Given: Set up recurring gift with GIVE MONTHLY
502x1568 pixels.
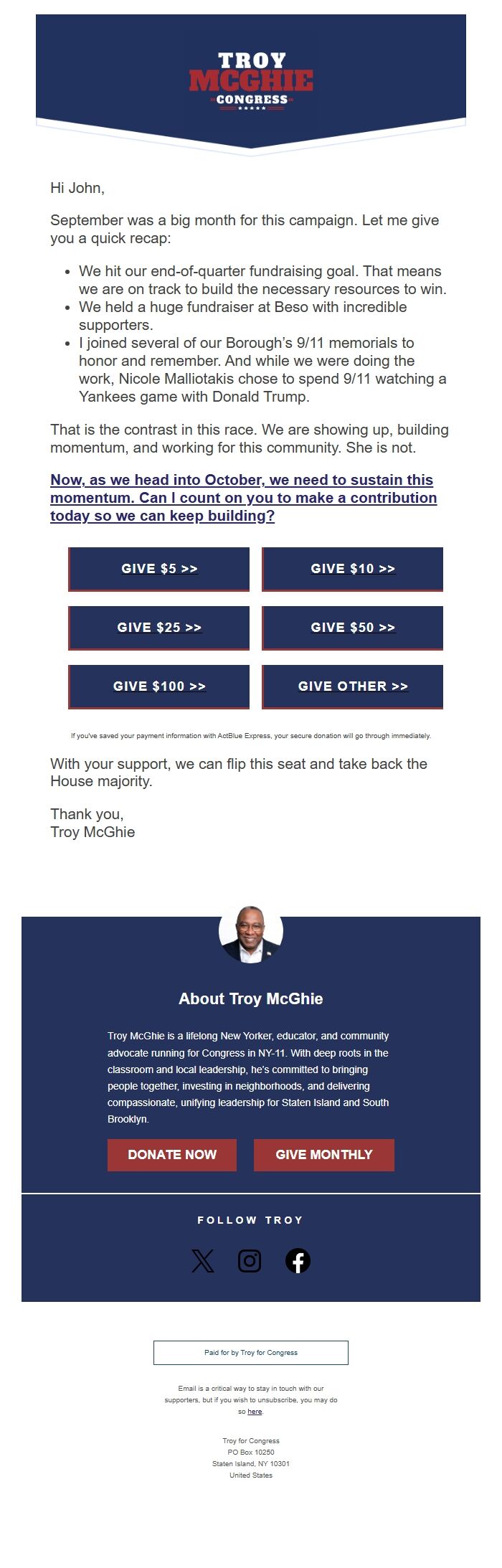Looking at the screenshot, I should pyautogui.click(x=324, y=1155).
